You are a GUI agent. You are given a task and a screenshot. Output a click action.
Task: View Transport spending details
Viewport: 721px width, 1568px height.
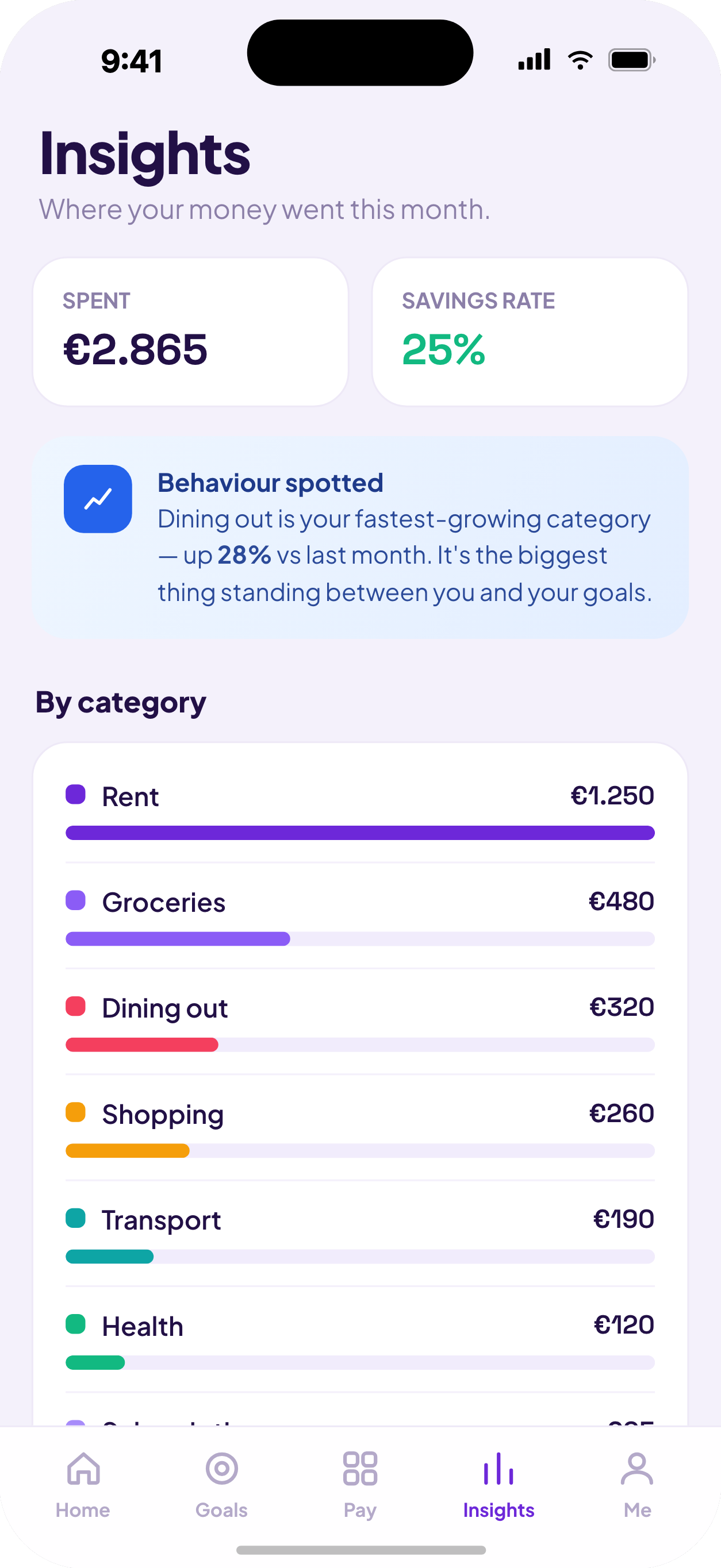point(360,1234)
